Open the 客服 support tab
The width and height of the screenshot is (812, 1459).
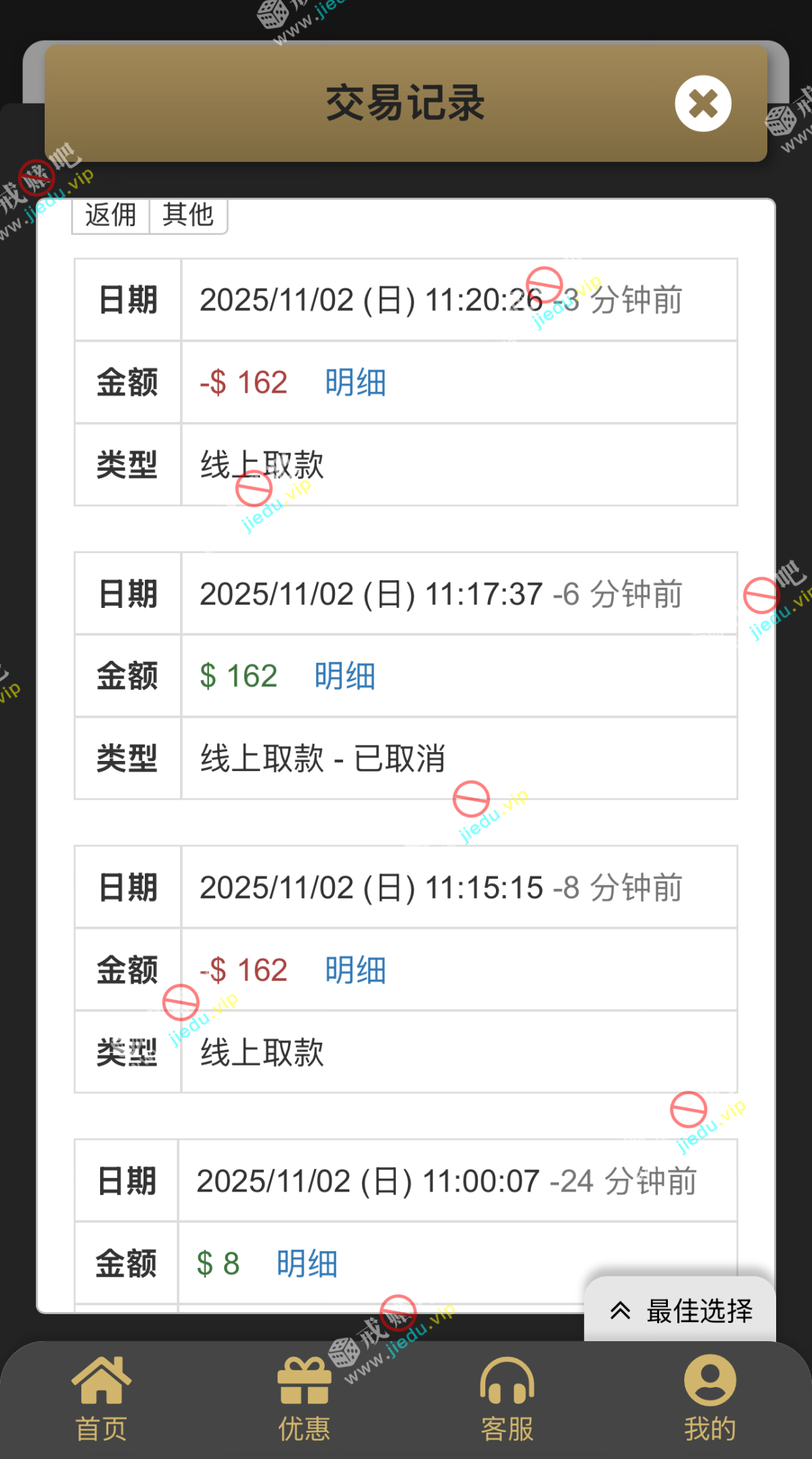(507, 1399)
